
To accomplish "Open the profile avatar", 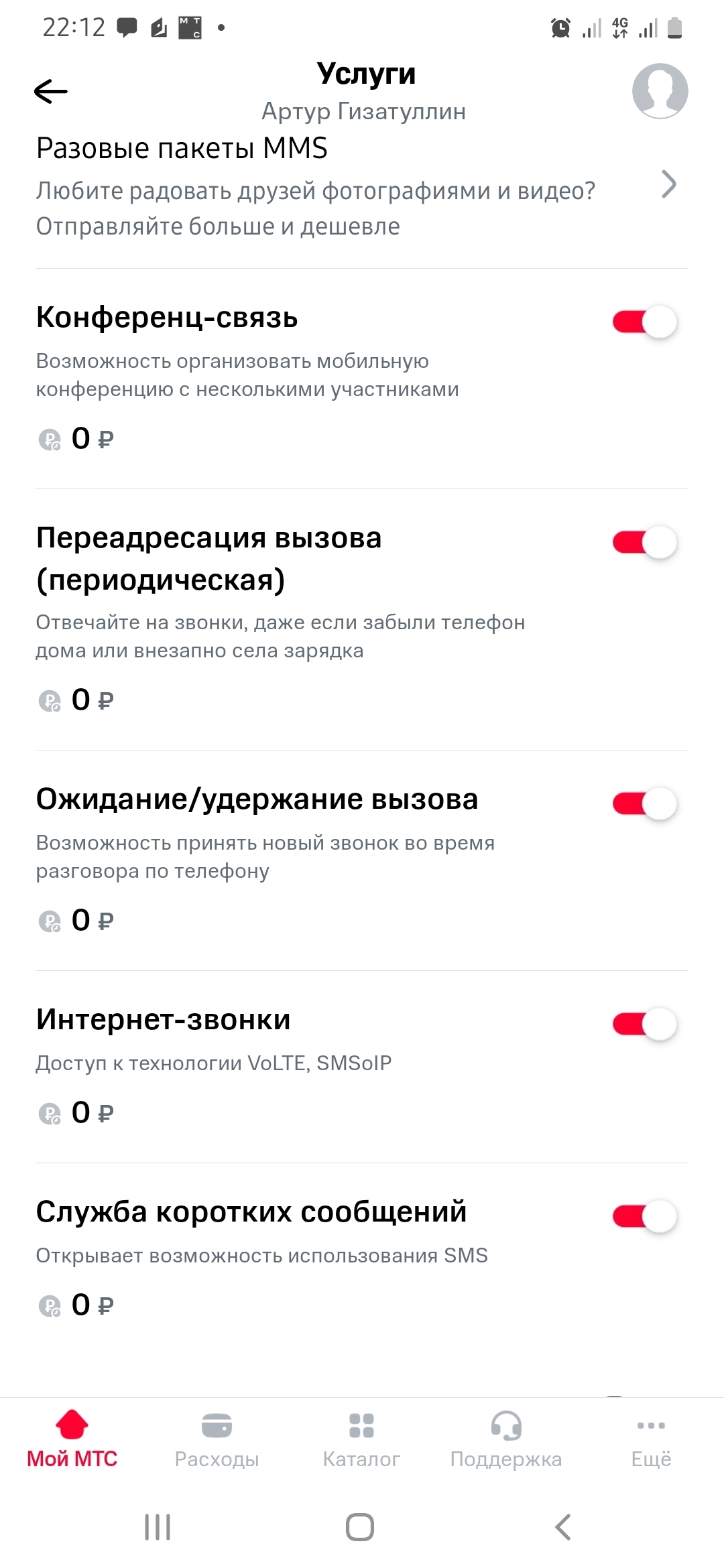I will tap(660, 91).
